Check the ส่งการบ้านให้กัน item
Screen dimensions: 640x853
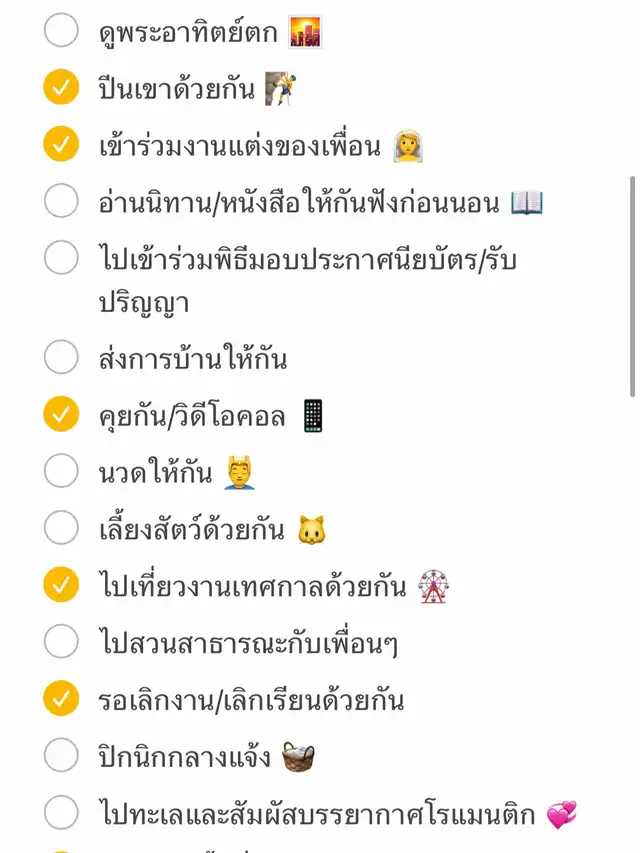61,356
